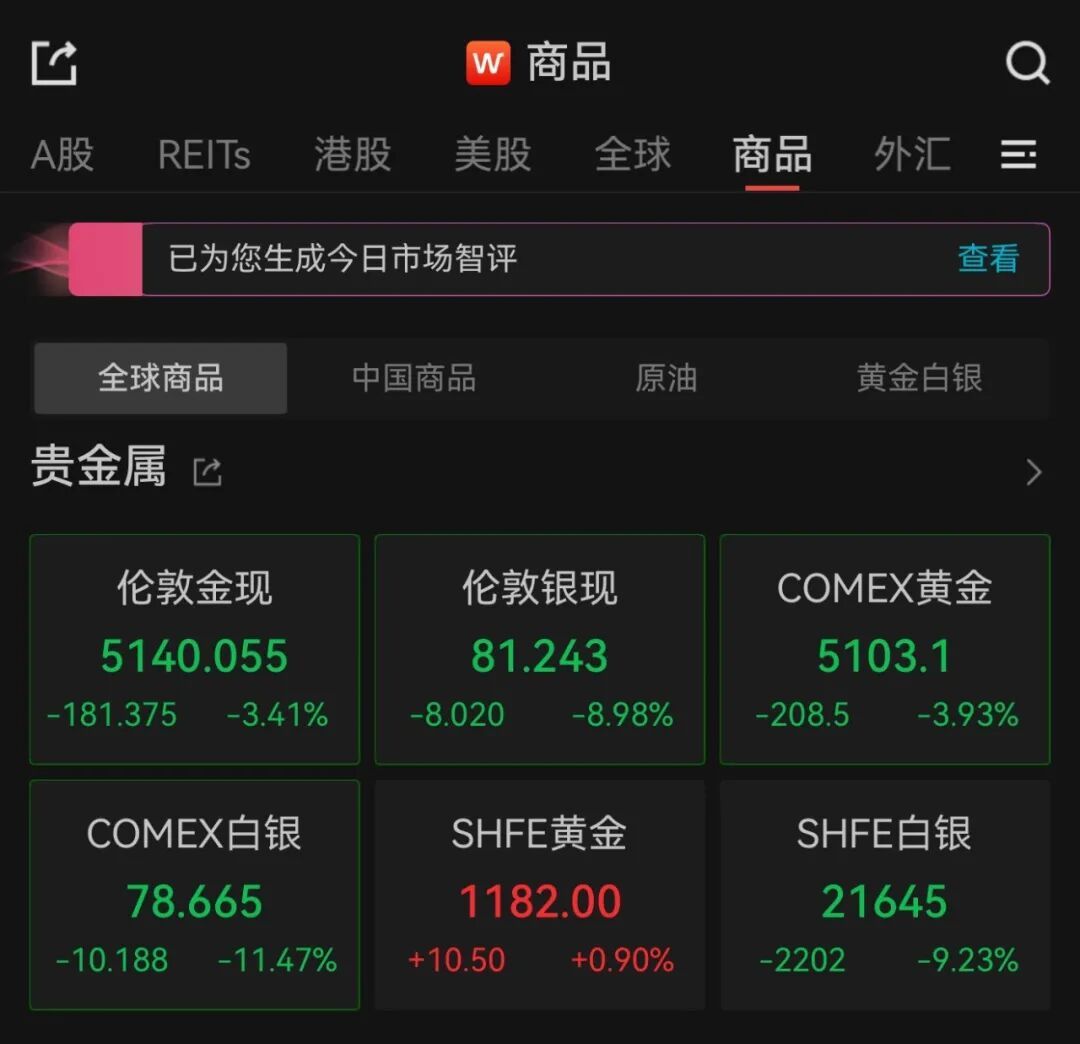
Task: Open the search magnifier
Action: click(1027, 63)
